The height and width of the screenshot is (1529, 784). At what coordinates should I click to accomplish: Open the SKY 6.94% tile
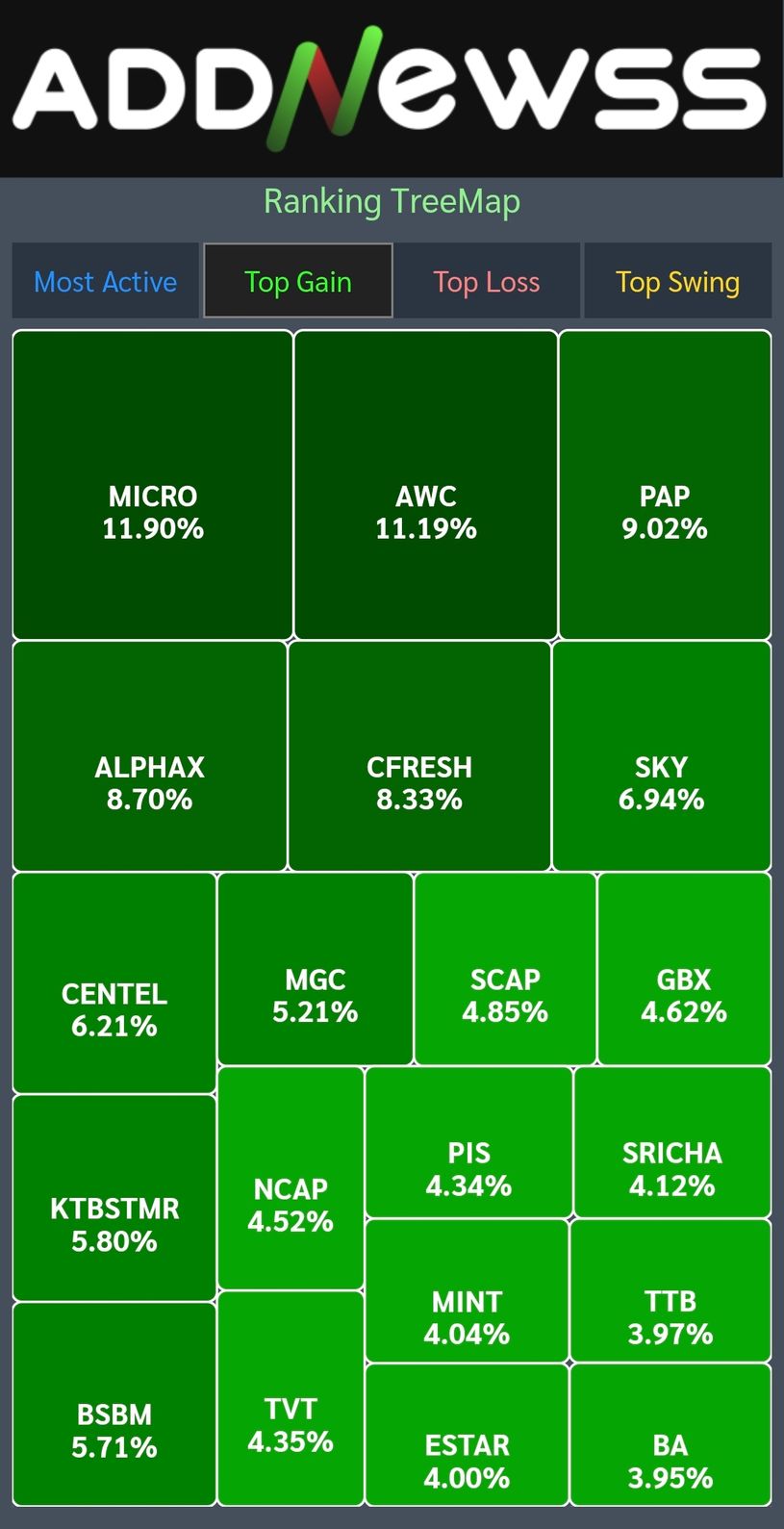pos(662,756)
